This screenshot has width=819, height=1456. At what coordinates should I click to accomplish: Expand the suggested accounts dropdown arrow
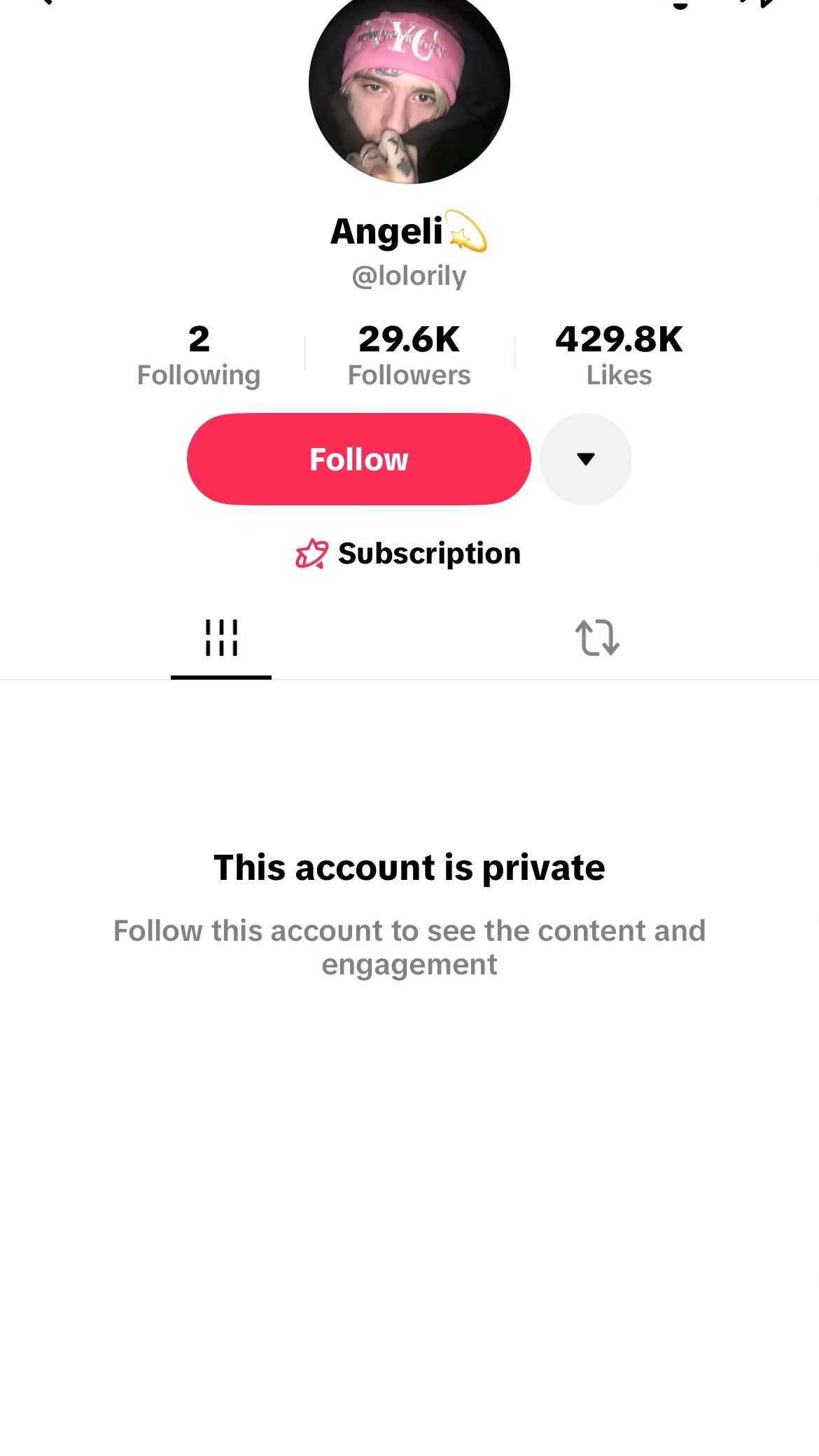[586, 459]
